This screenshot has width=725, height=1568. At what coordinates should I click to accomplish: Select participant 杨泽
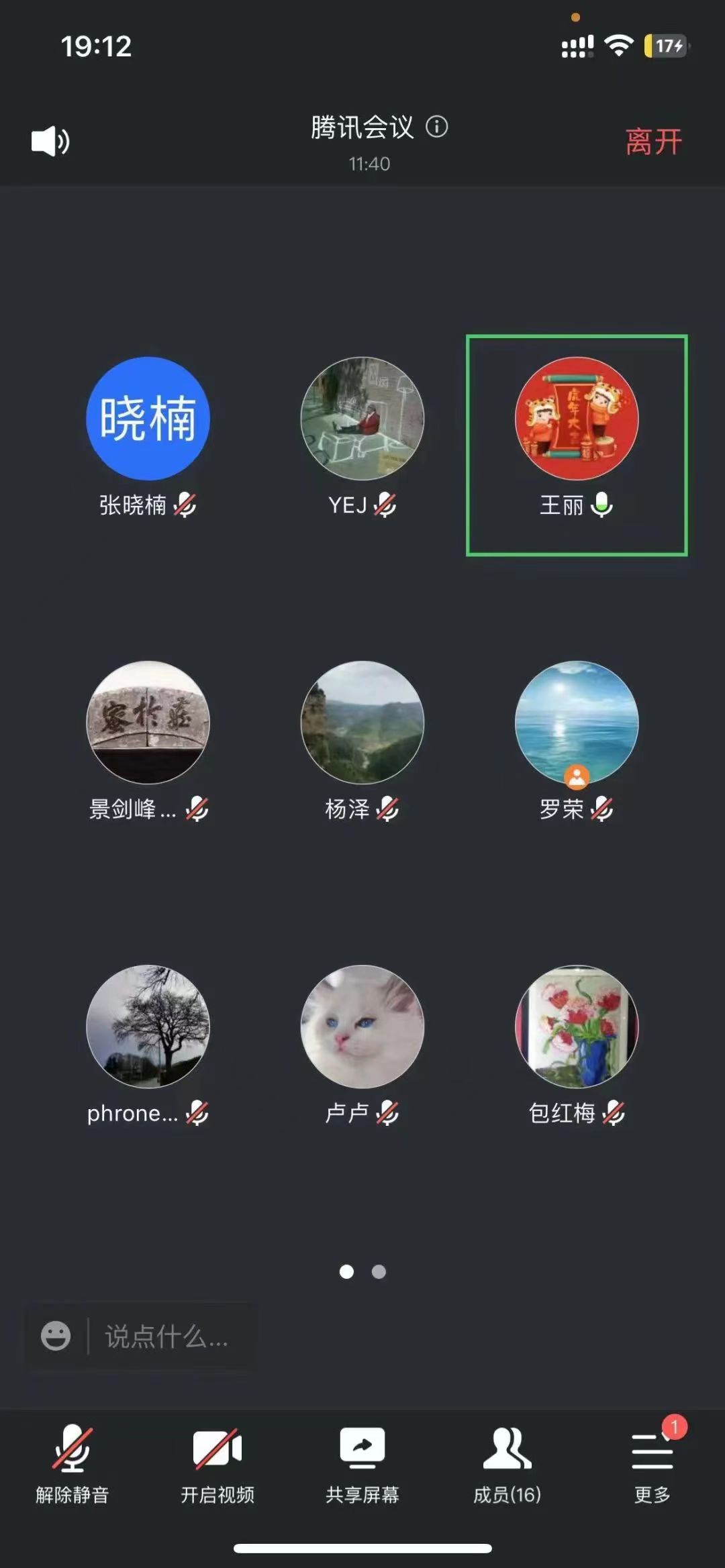[362, 723]
